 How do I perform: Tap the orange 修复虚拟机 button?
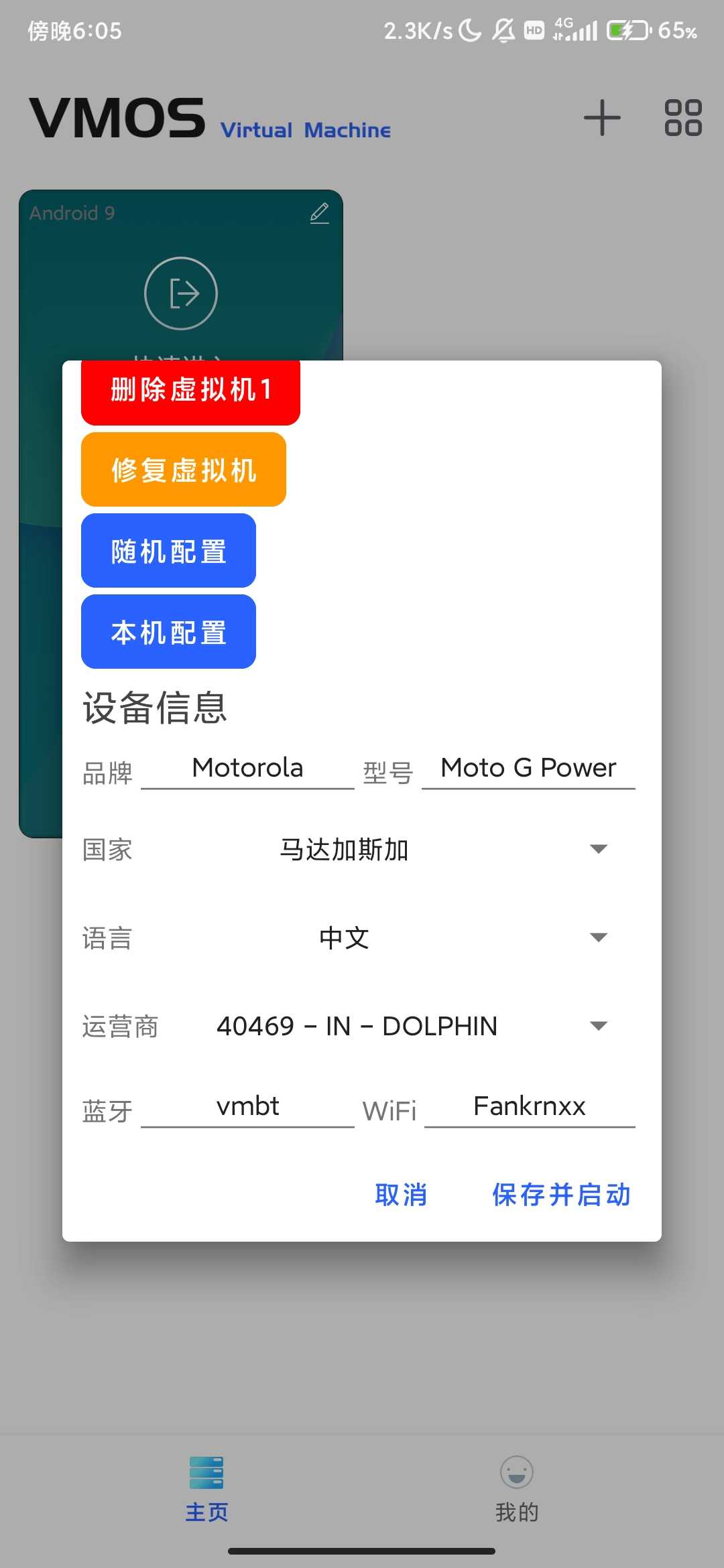[x=184, y=470]
